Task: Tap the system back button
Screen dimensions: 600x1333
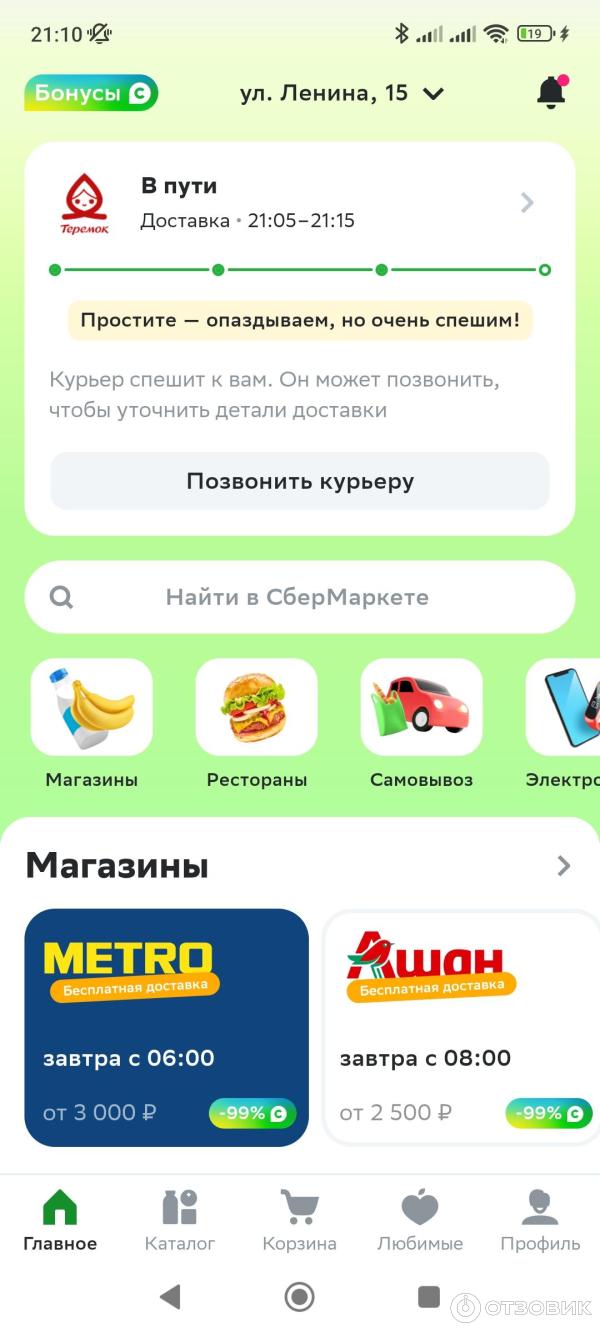Action: click(x=170, y=1297)
